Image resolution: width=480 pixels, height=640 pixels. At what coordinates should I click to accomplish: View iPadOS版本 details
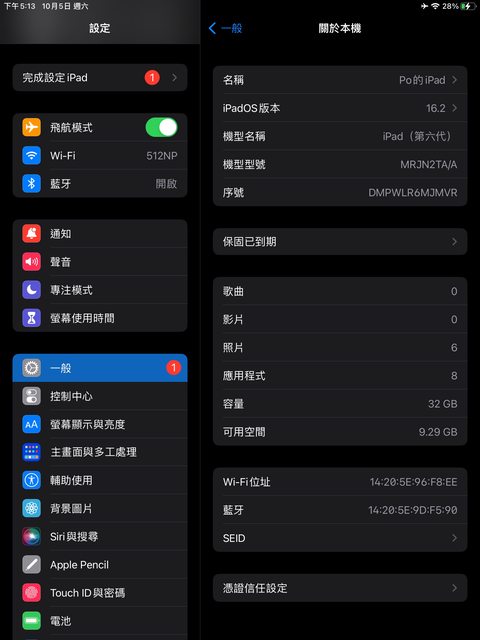tap(340, 108)
